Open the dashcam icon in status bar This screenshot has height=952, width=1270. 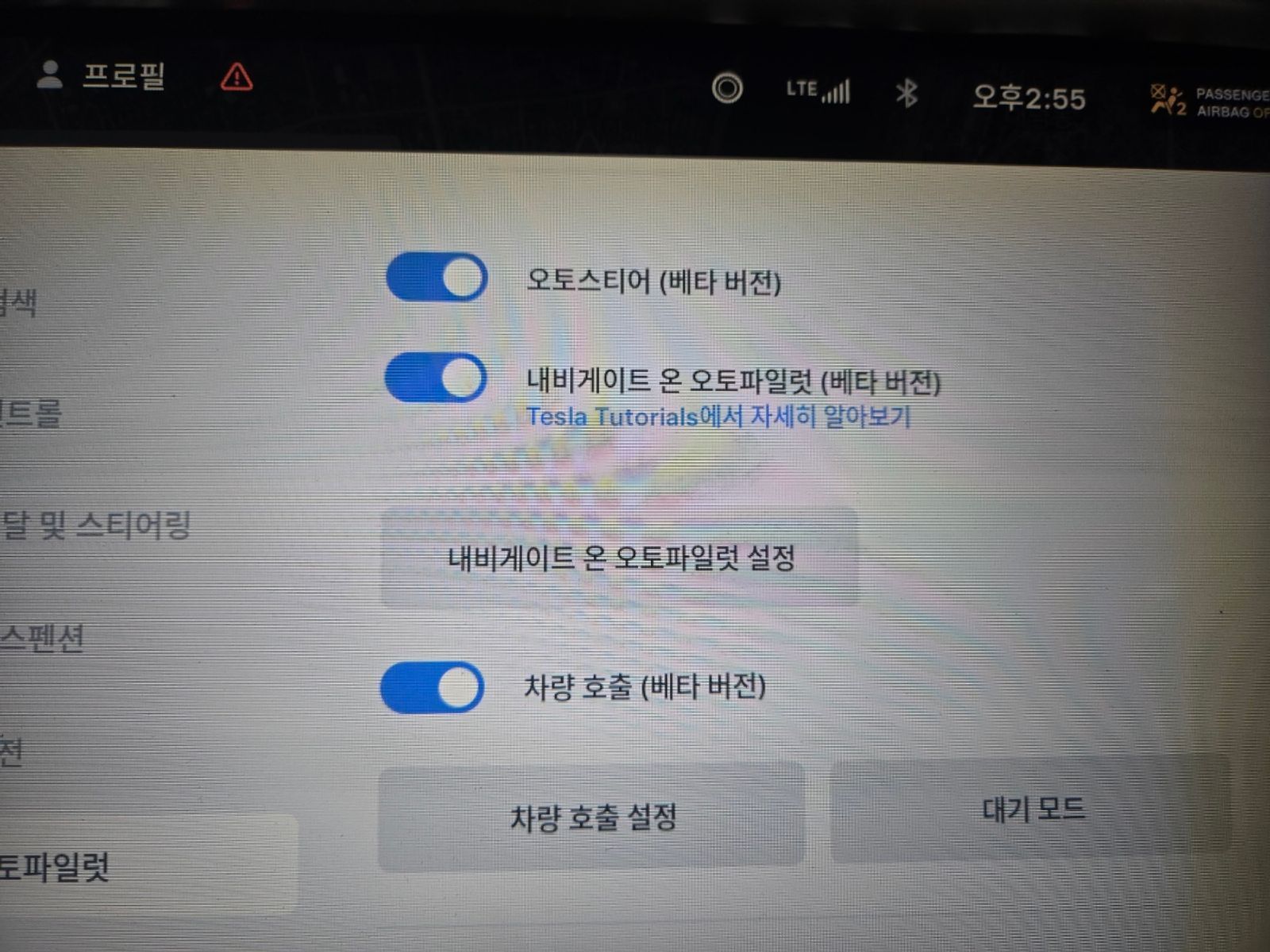[x=727, y=88]
